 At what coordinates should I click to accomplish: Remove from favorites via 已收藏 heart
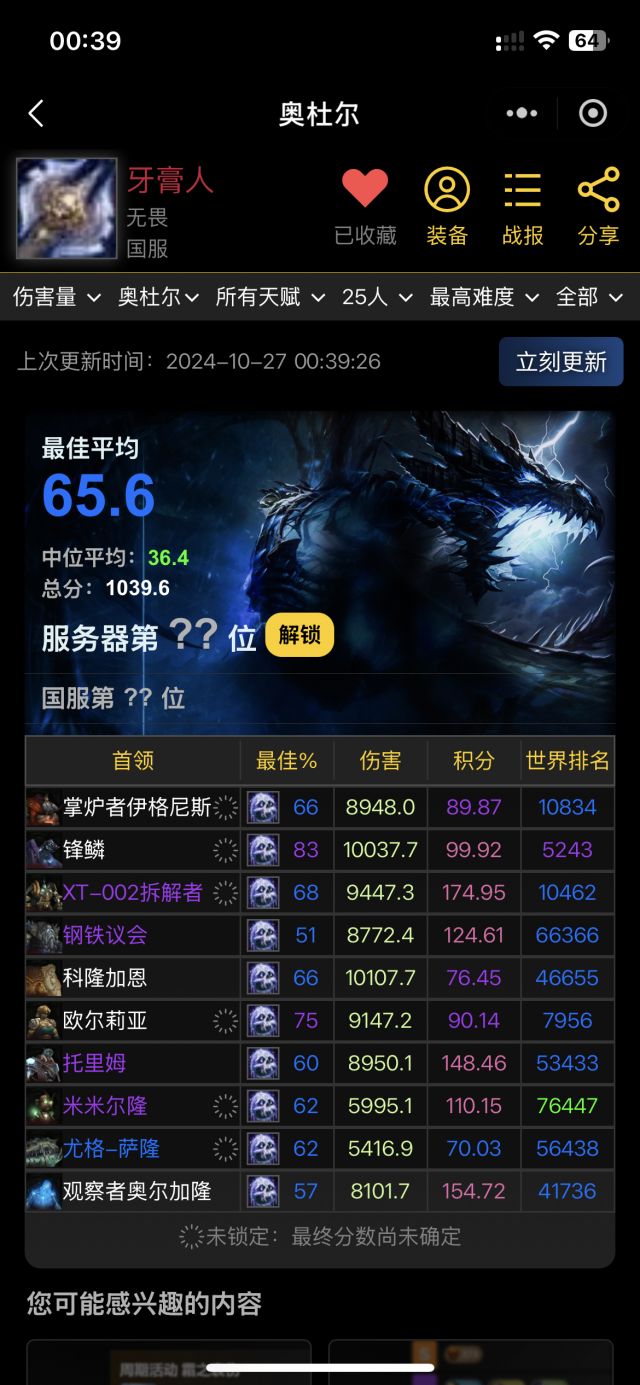[365, 206]
